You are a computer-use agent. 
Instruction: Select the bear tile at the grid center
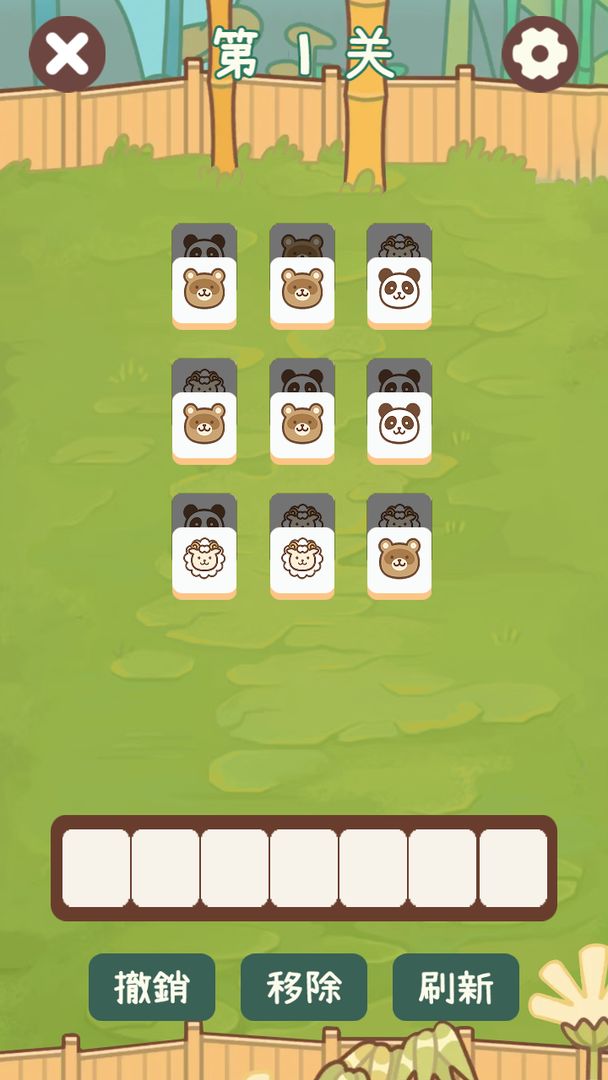click(x=302, y=425)
